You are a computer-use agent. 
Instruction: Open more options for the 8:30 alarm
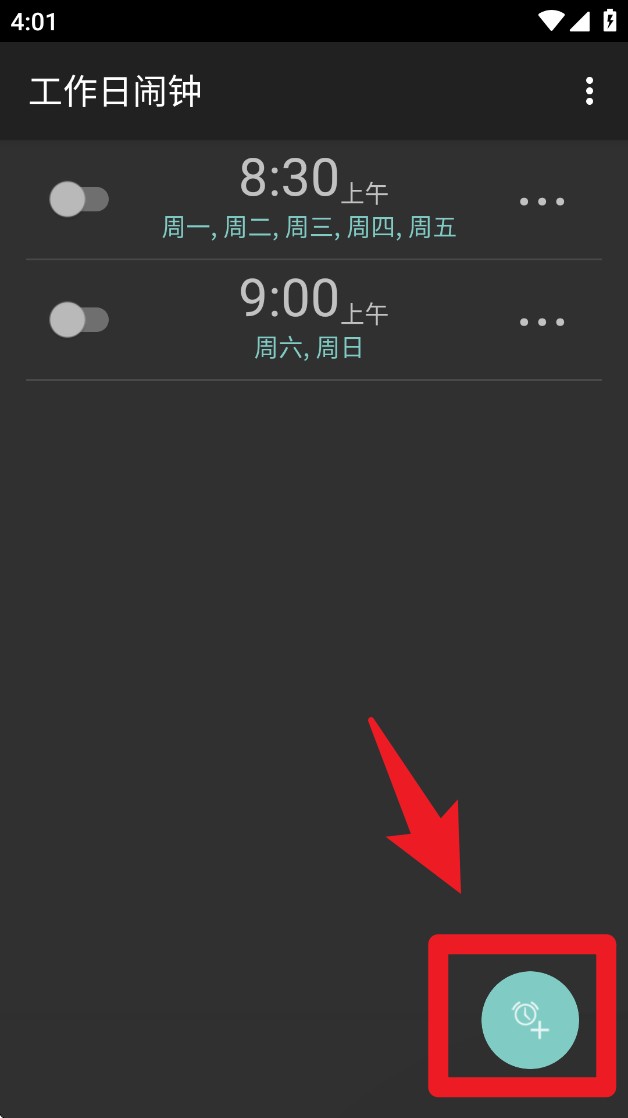pyautogui.click(x=542, y=201)
